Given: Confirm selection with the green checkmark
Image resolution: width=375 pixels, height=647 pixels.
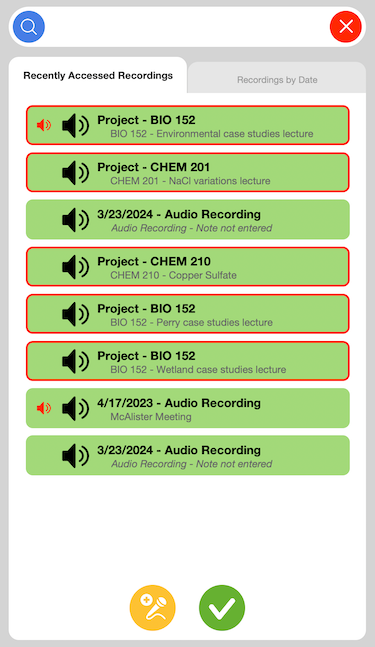Looking at the screenshot, I should click(x=222, y=608).
